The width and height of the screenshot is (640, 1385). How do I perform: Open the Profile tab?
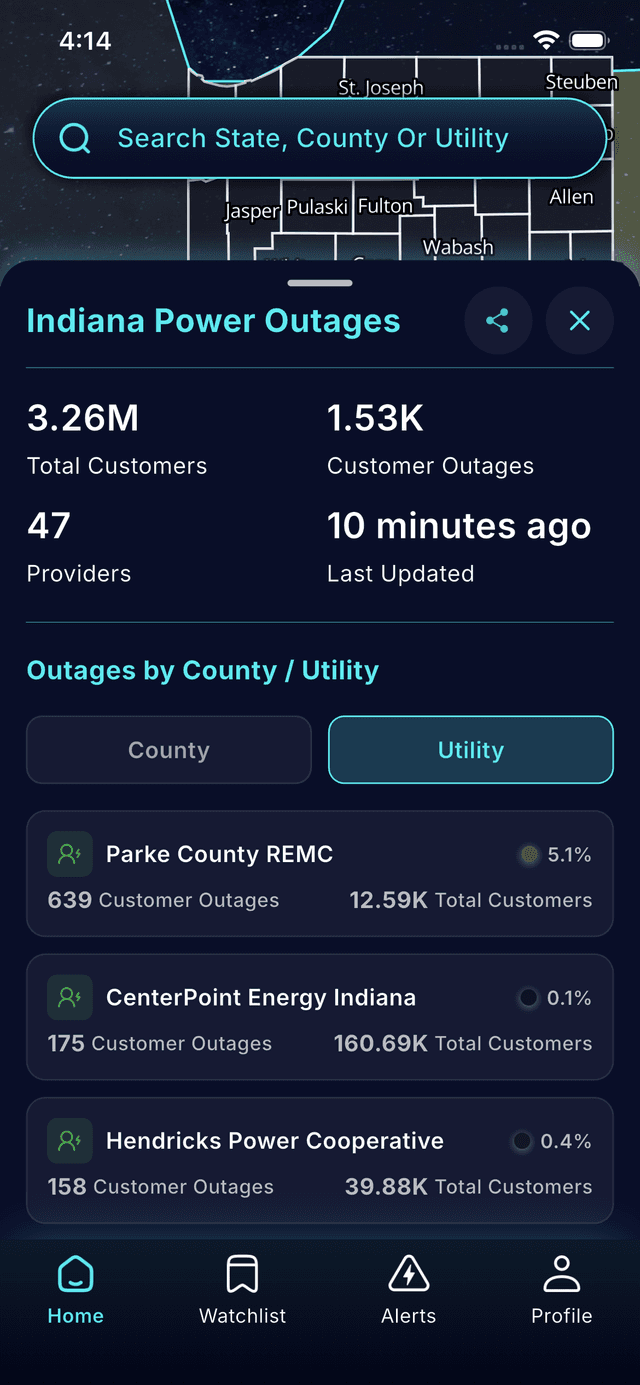(x=561, y=1290)
